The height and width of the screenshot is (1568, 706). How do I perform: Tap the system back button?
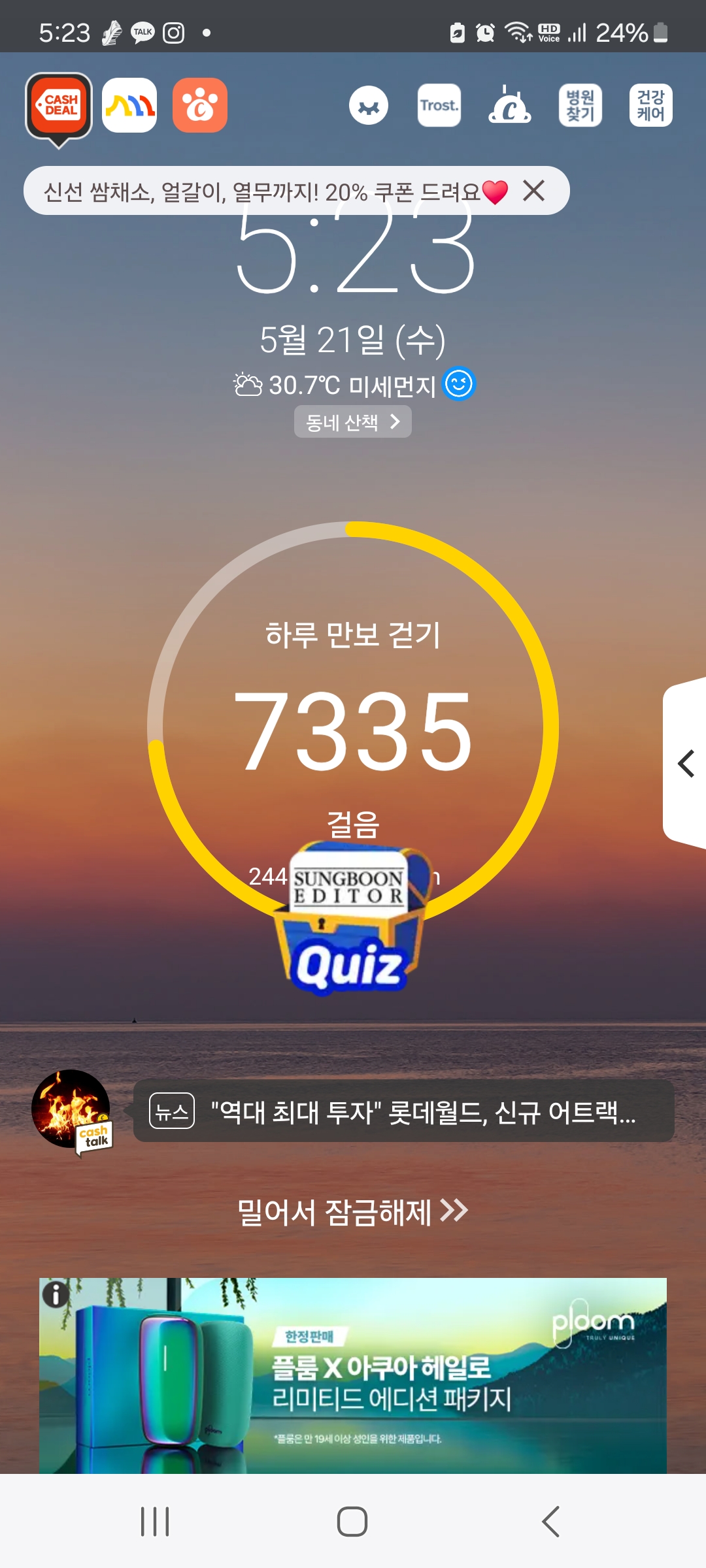(x=551, y=1521)
